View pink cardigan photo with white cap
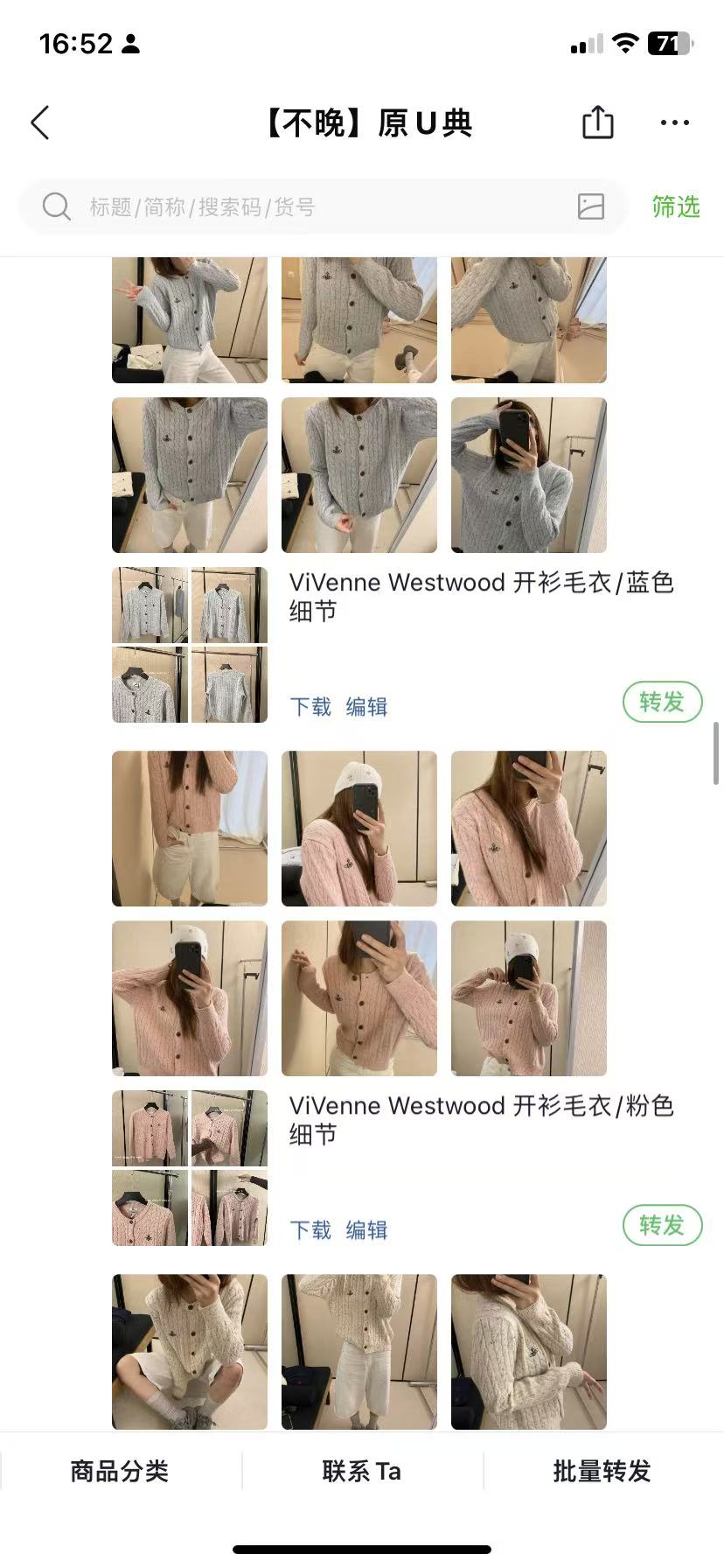The height and width of the screenshot is (1568, 724). (359, 829)
